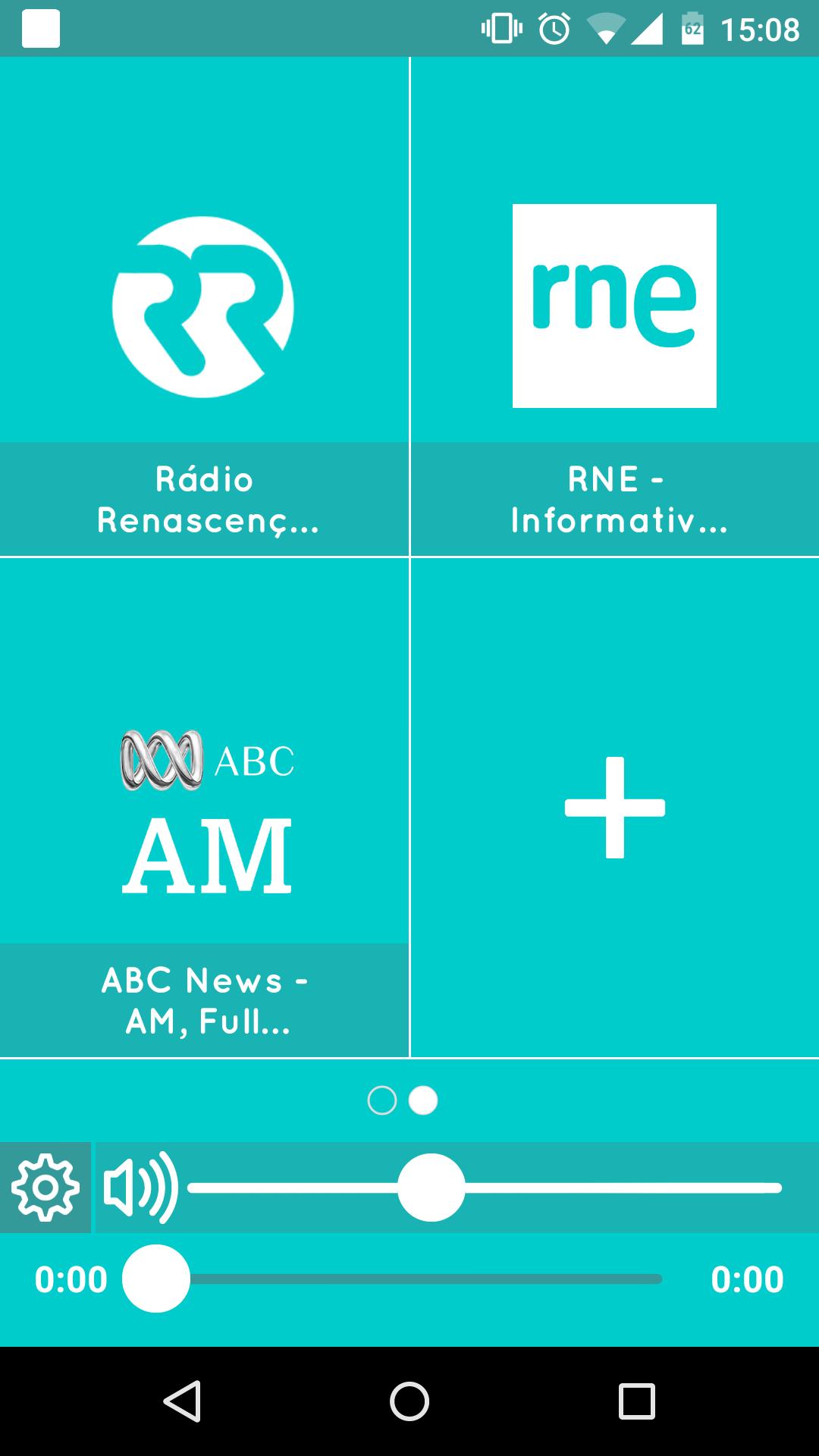Select the RNE - Informativ... title bar
This screenshot has height=1456, width=819.
(x=614, y=498)
